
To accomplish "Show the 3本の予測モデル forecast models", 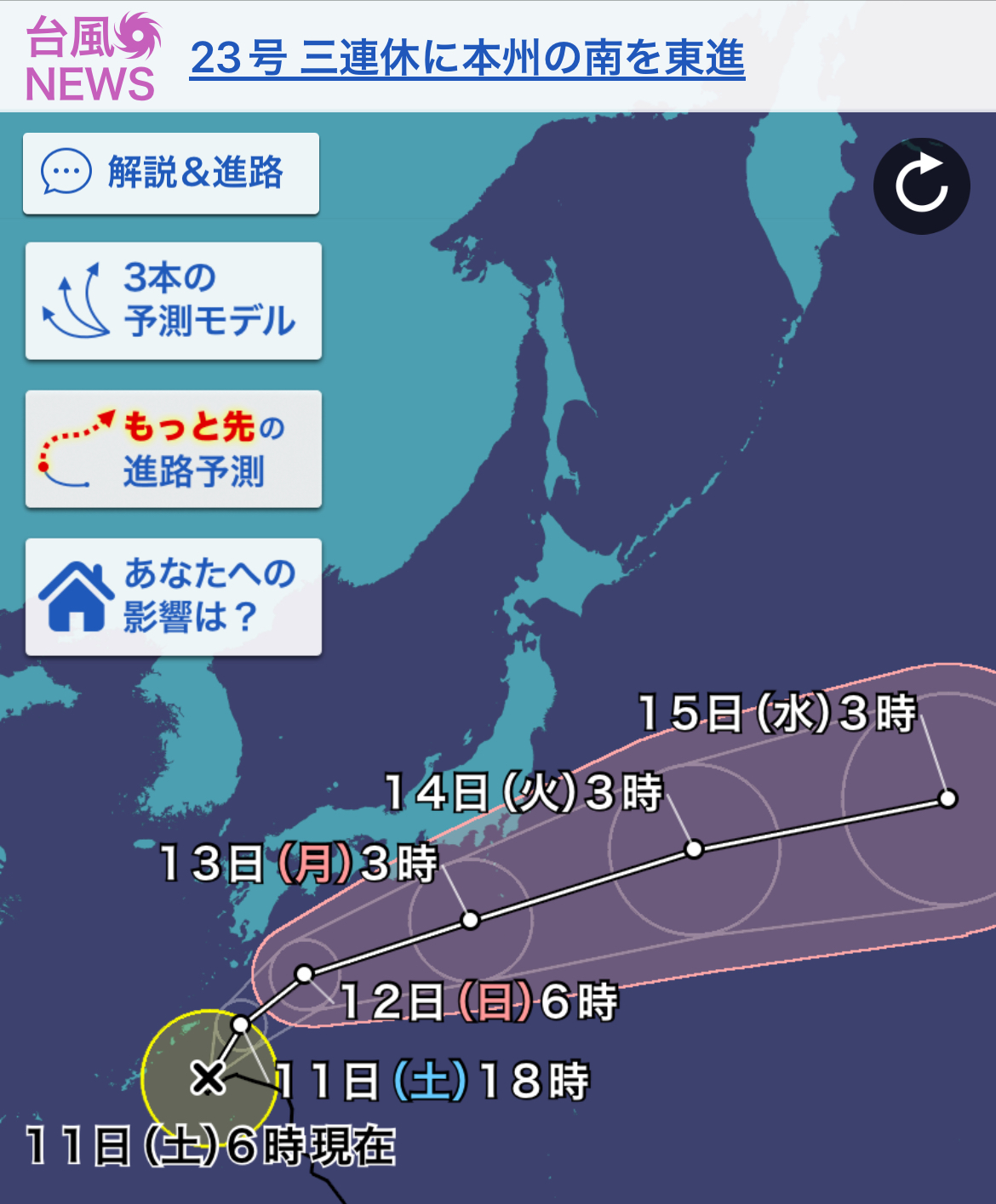I will point(174,300).
